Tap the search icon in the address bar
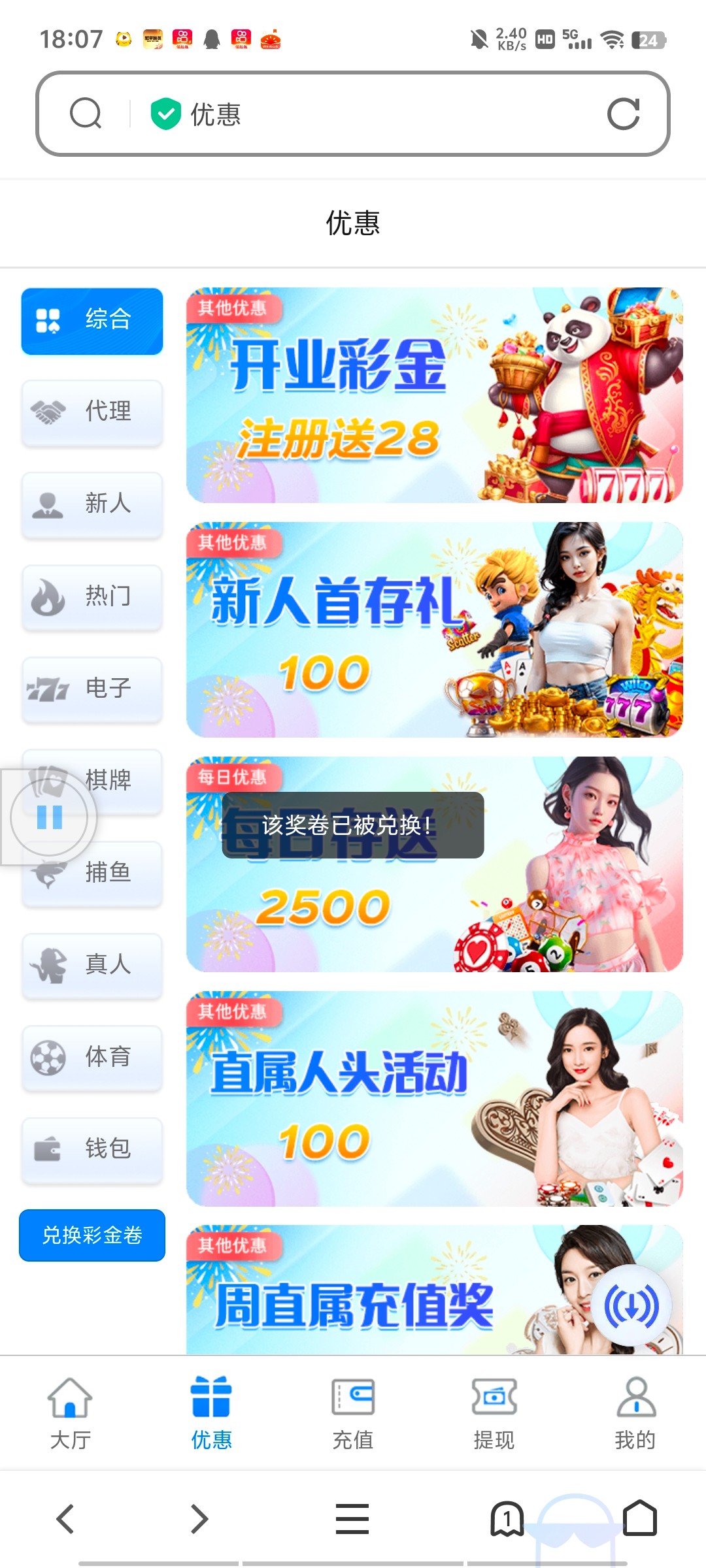Image resolution: width=706 pixels, height=1568 pixels. point(86,114)
